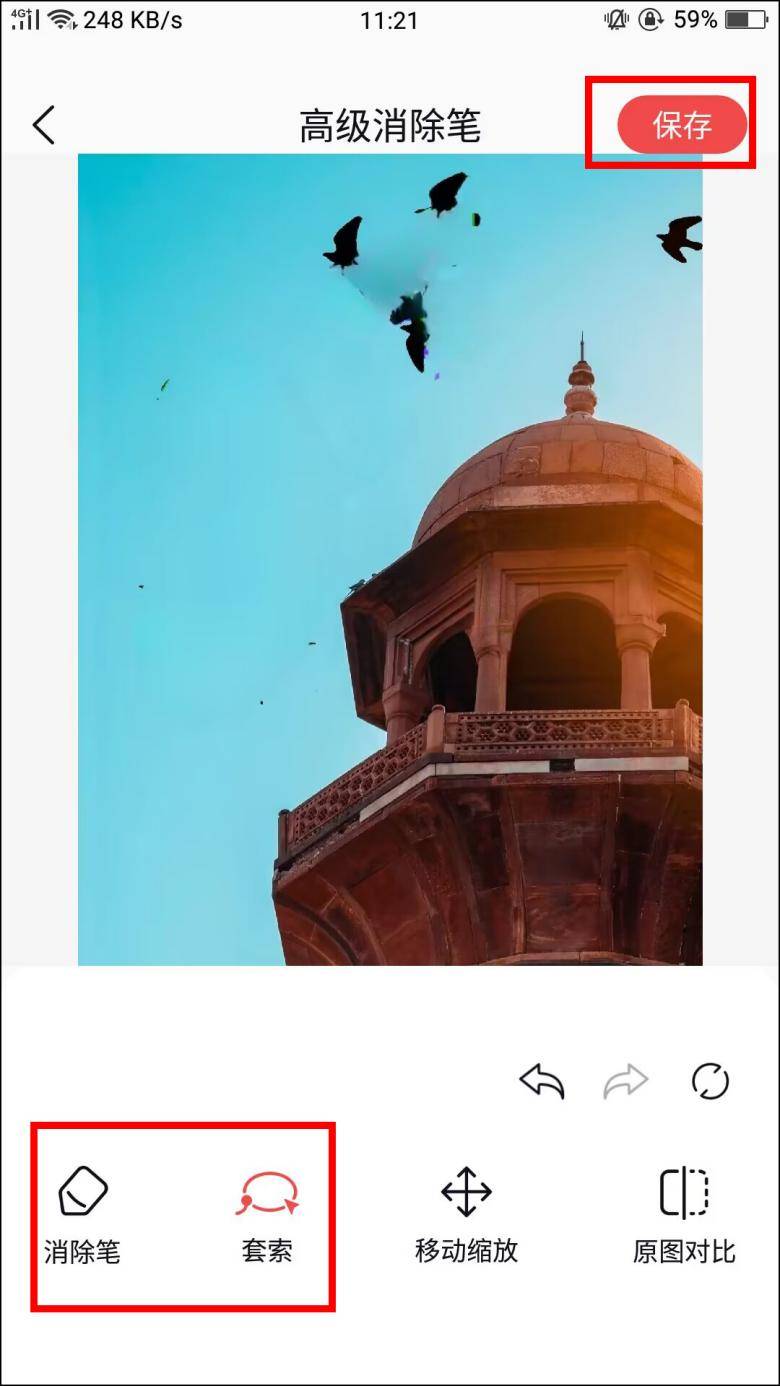
Task: Go back from 高级消除笔 editor
Action: click(x=44, y=126)
